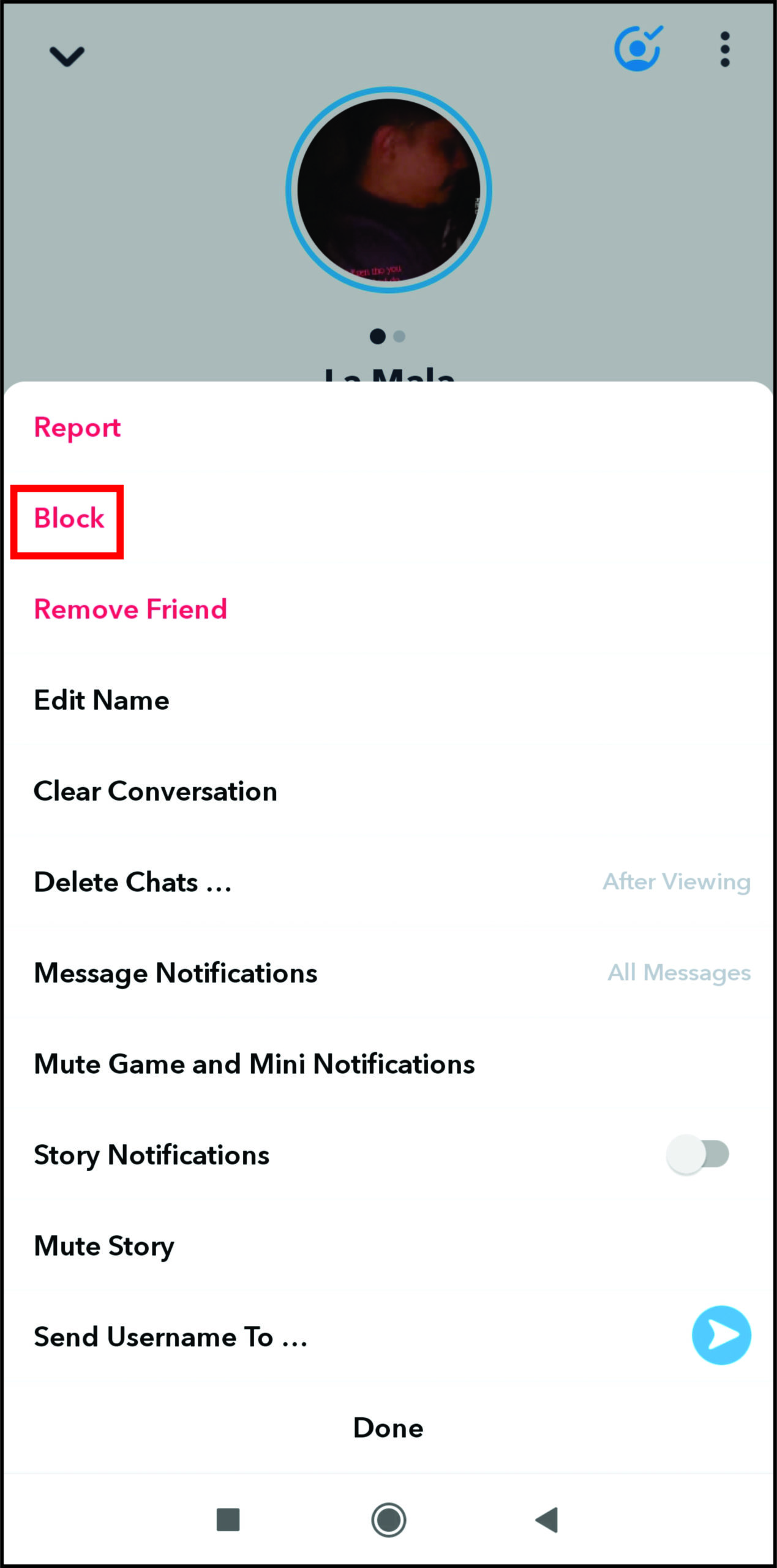This screenshot has height=1568, width=777.
Task: Send this username to someone
Action: pos(721,1336)
